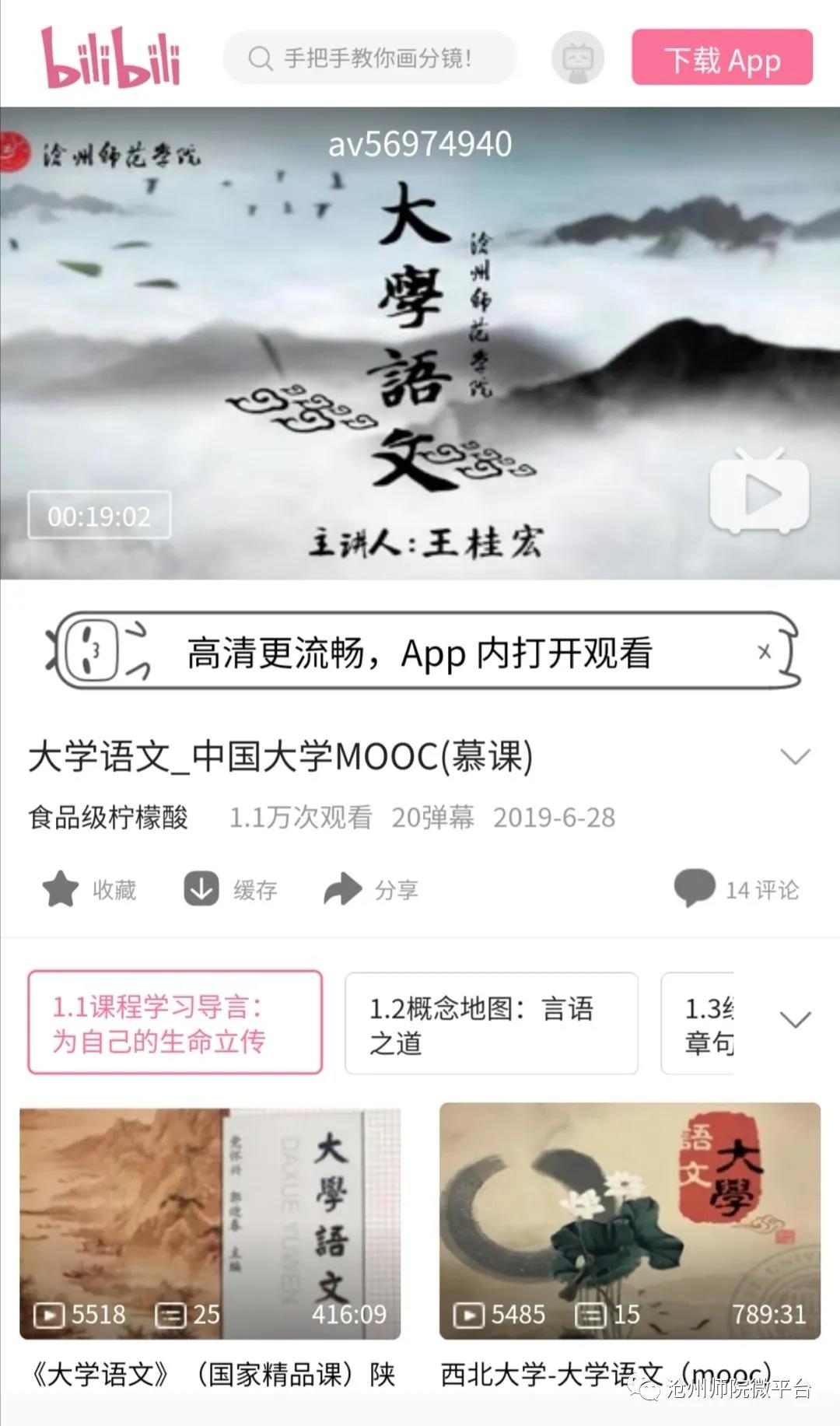Open uploader 食品级柠檬酸's profile
This screenshot has height=1426, width=840.
pos(108,818)
